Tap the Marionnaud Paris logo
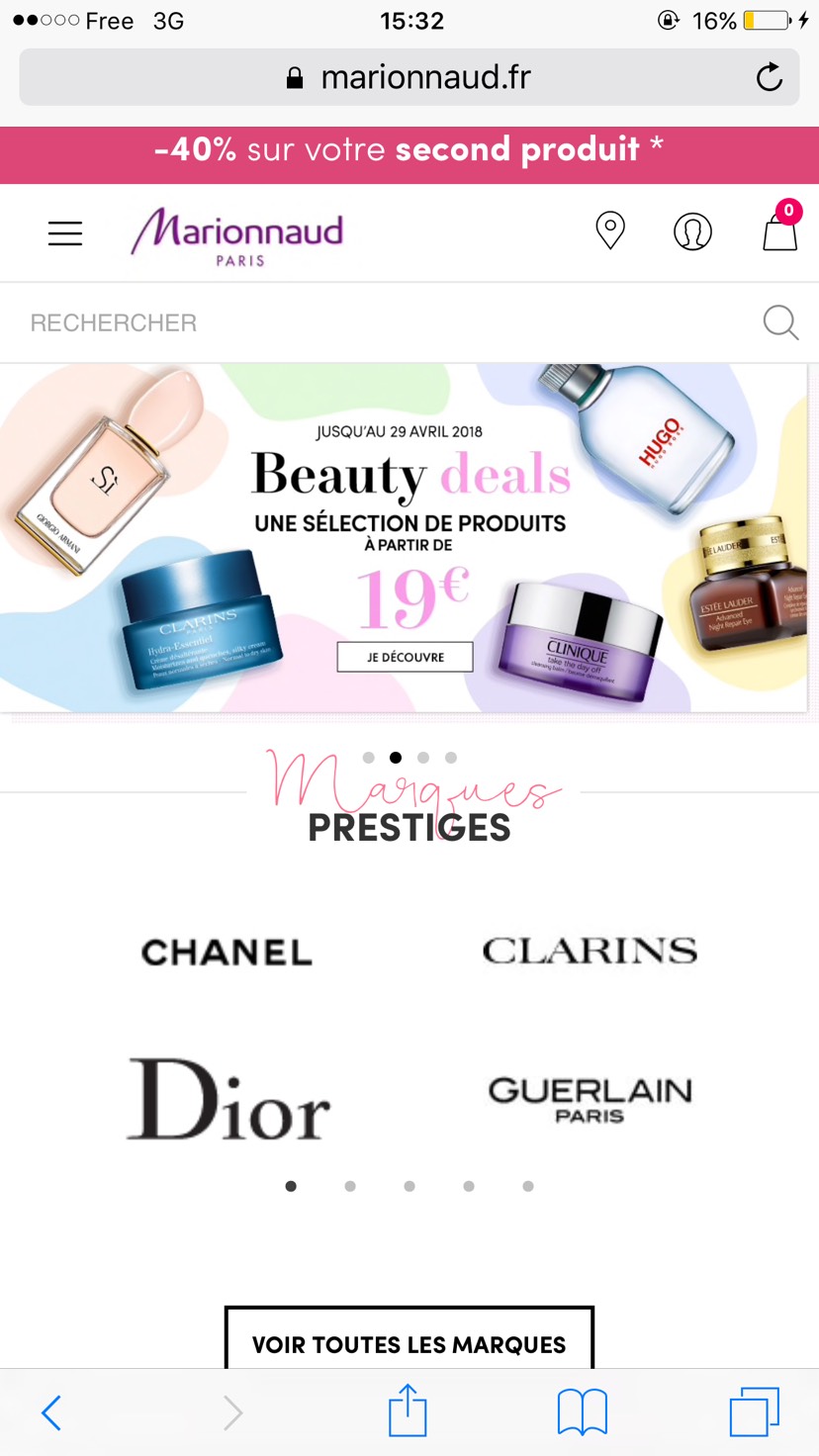Image resolution: width=819 pixels, height=1456 pixels. pyautogui.click(x=237, y=236)
